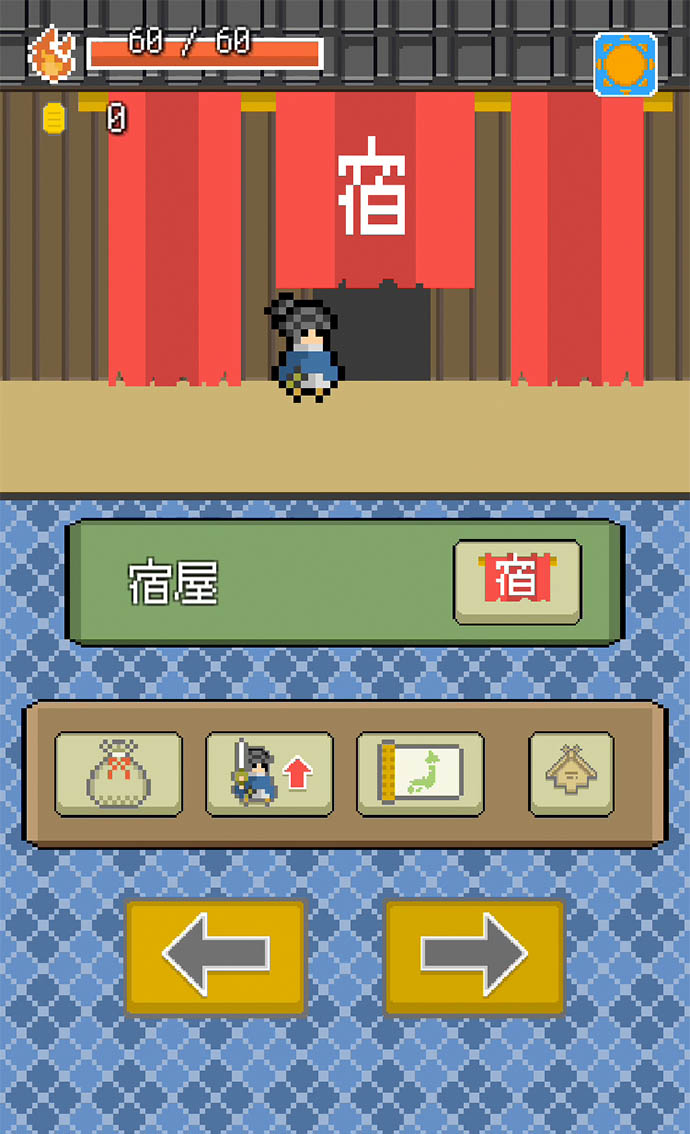Tap the straw hut home icon
The height and width of the screenshot is (1134, 690).
coord(571,774)
